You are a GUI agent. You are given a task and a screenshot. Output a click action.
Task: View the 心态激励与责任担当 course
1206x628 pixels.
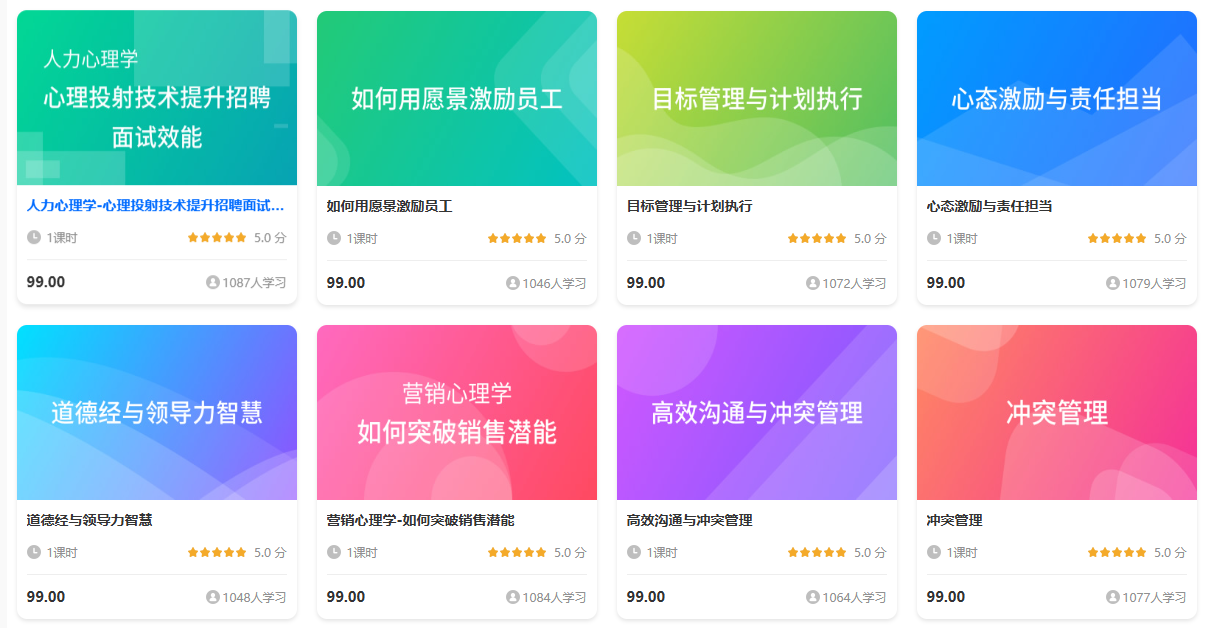(1056, 100)
